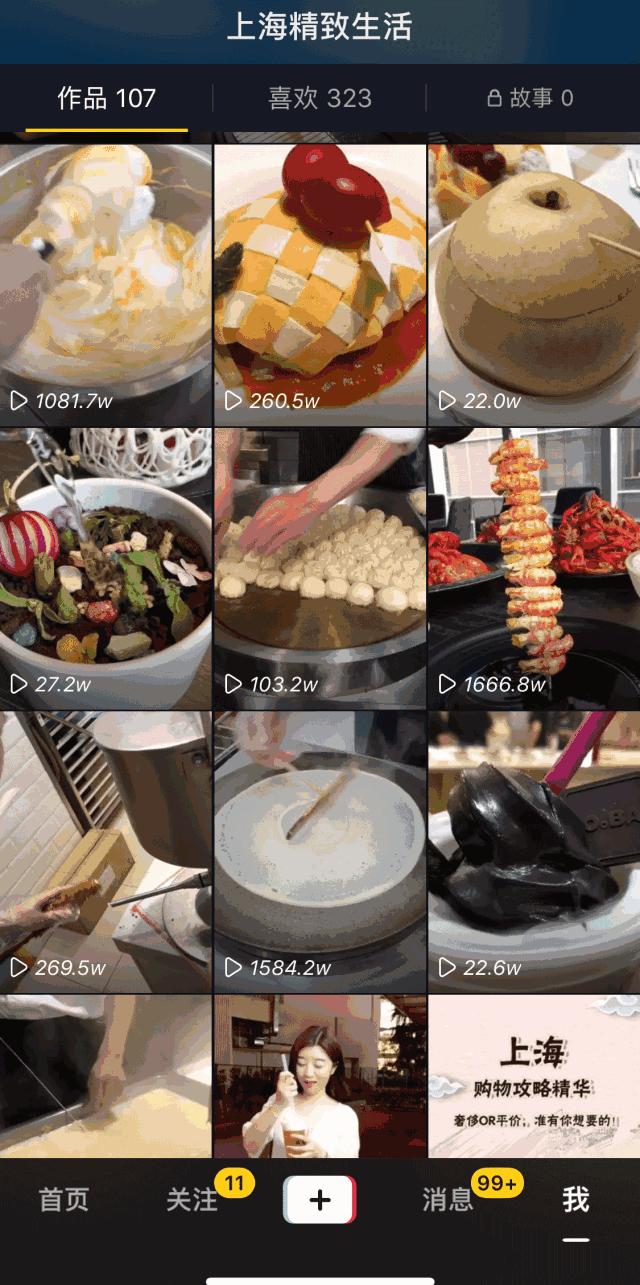Image resolution: width=640 pixels, height=1285 pixels.
Task: Switch to the 喜欢 323 tab
Action: pyautogui.click(x=319, y=98)
